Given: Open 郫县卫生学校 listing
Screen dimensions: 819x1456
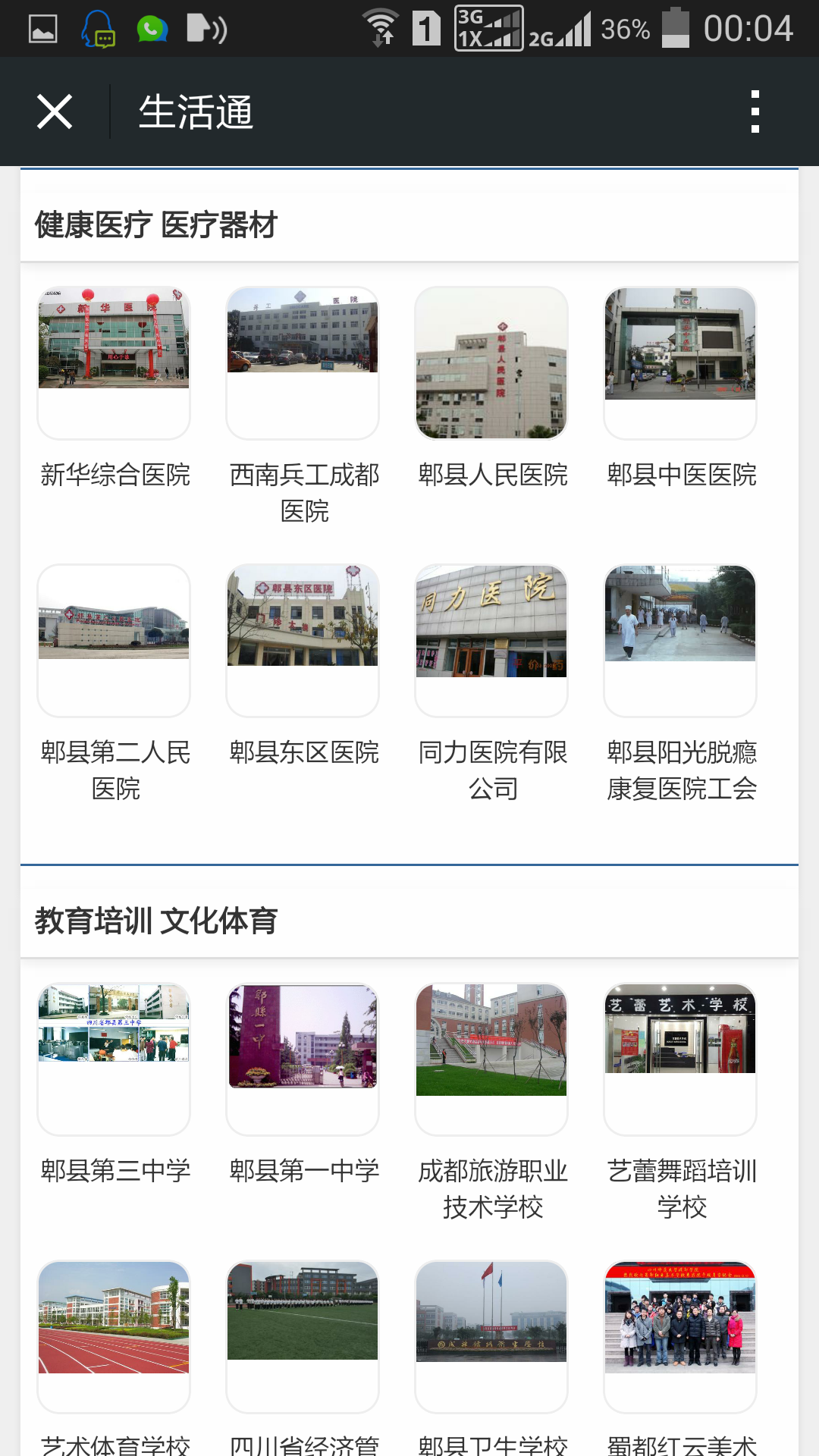Looking at the screenshot, I should pos(492,1357).
